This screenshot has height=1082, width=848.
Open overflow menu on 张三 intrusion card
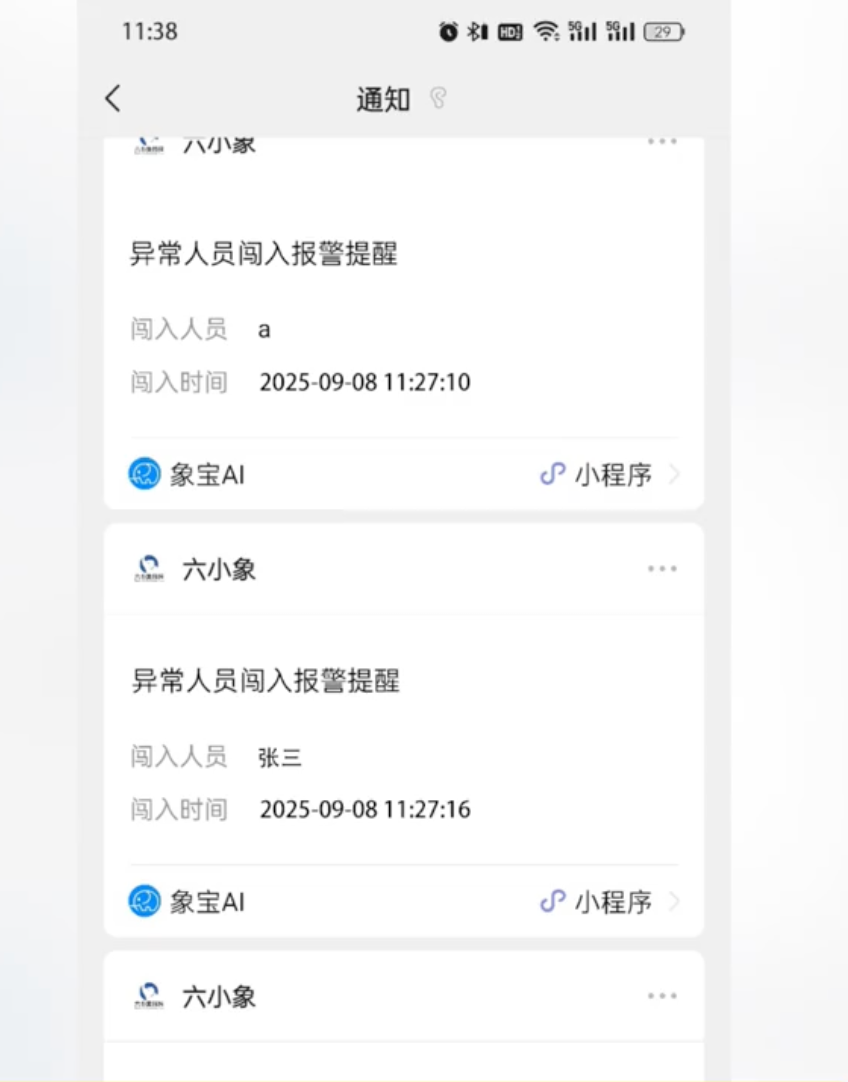coord(661,569)
